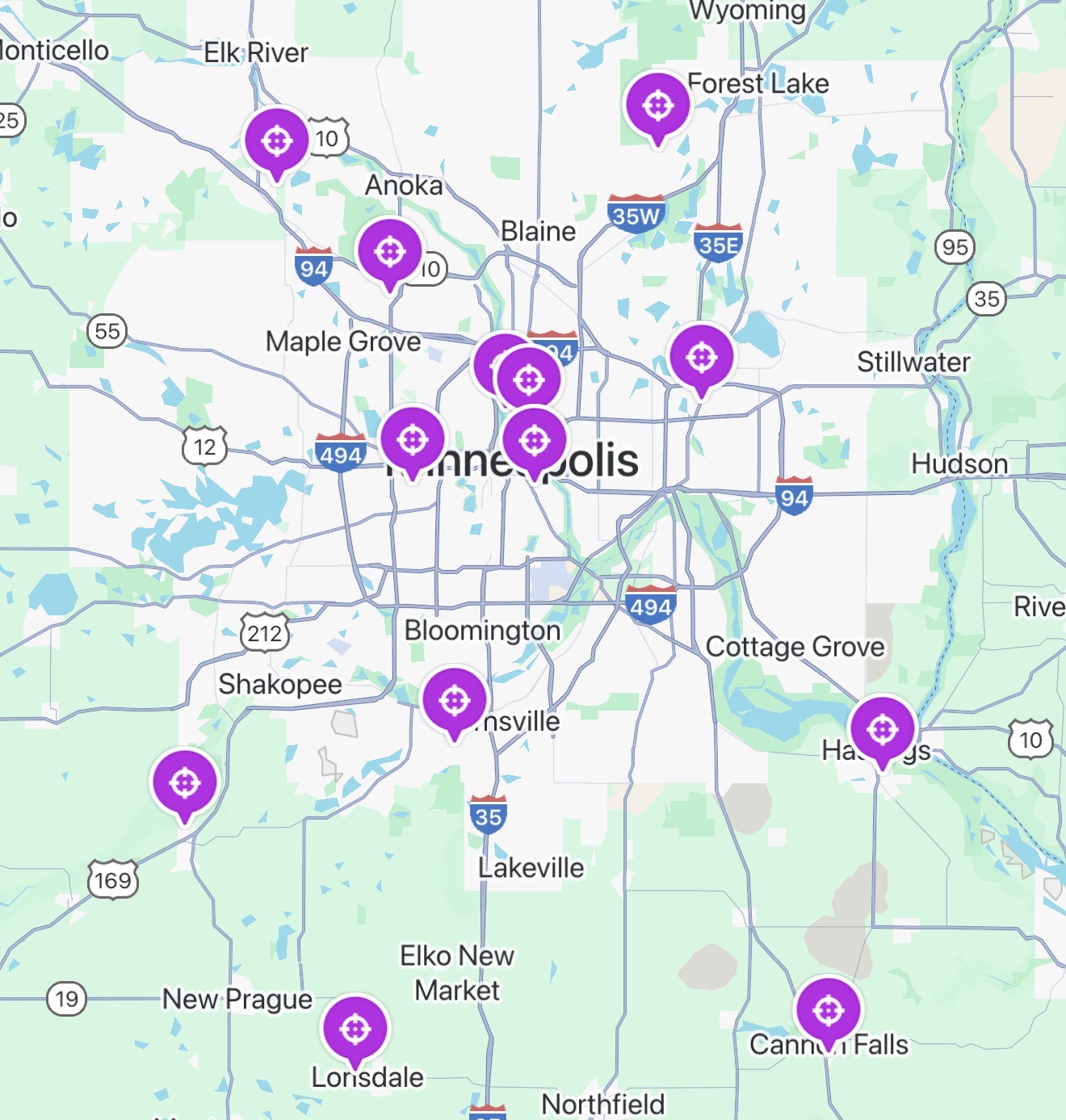Select the pin north of the US 169 shield

pos(185,782)
